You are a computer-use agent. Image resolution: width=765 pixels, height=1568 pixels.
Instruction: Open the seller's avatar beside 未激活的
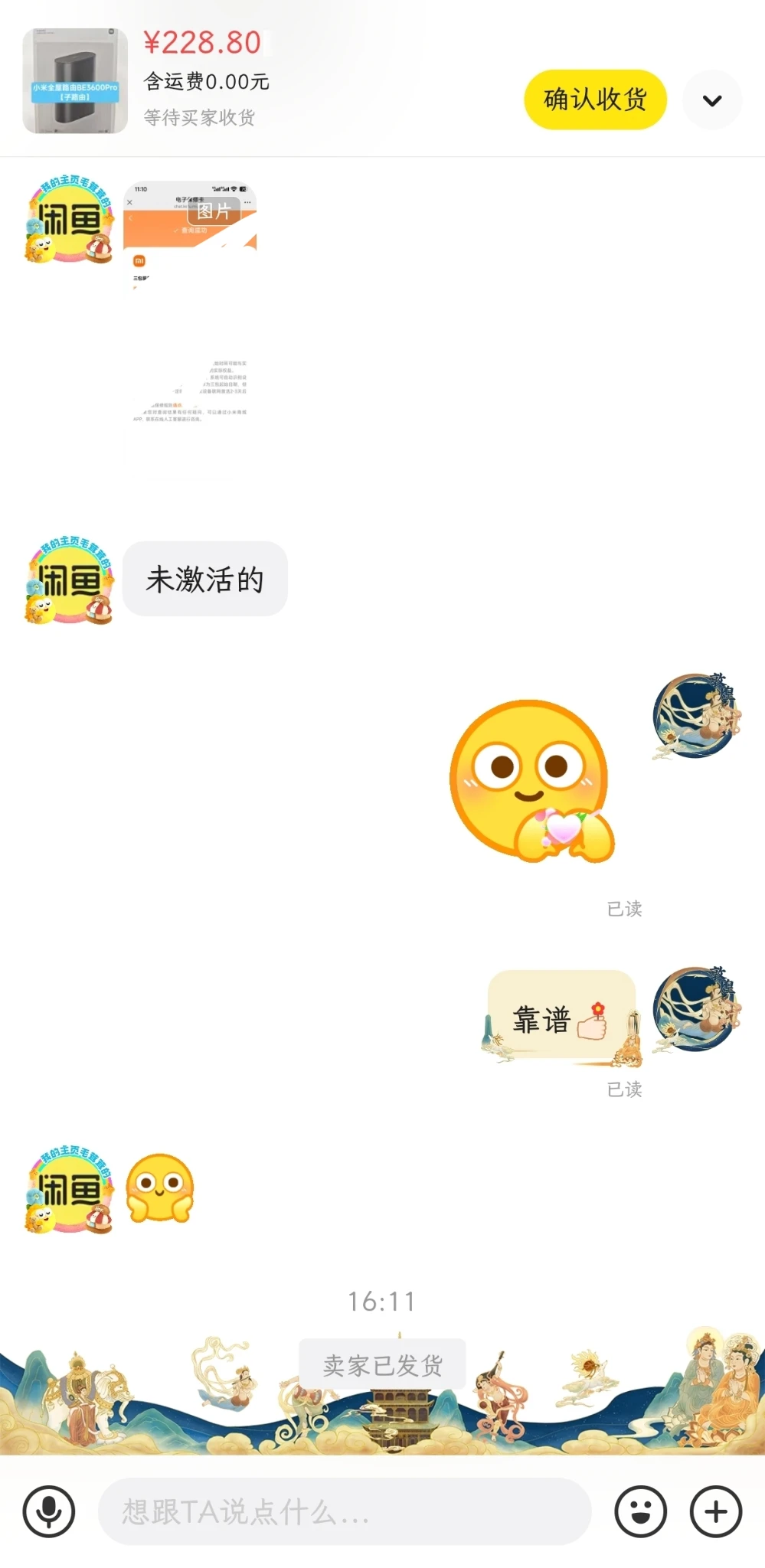pos(69,580)
